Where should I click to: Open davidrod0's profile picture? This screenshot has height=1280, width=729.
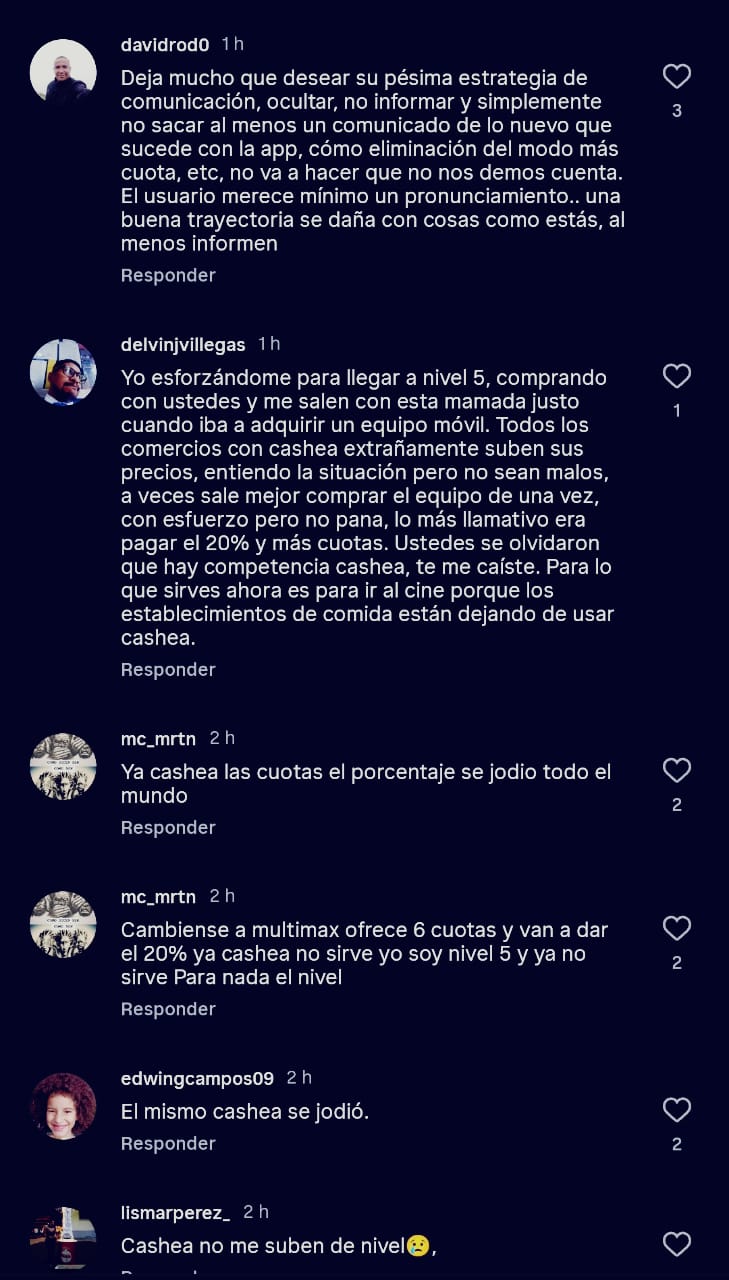(63, 72)
